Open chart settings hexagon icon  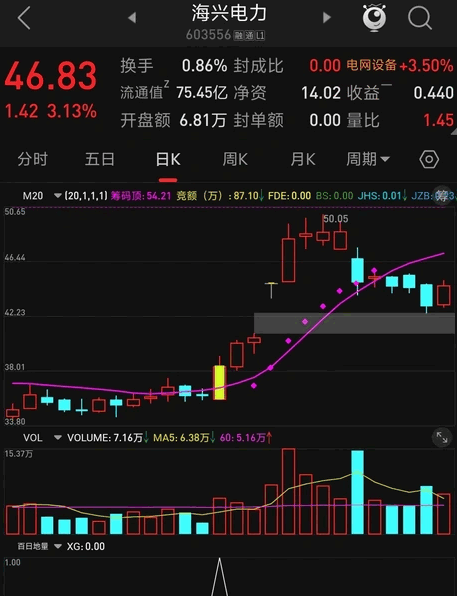[x=429, y=159]
